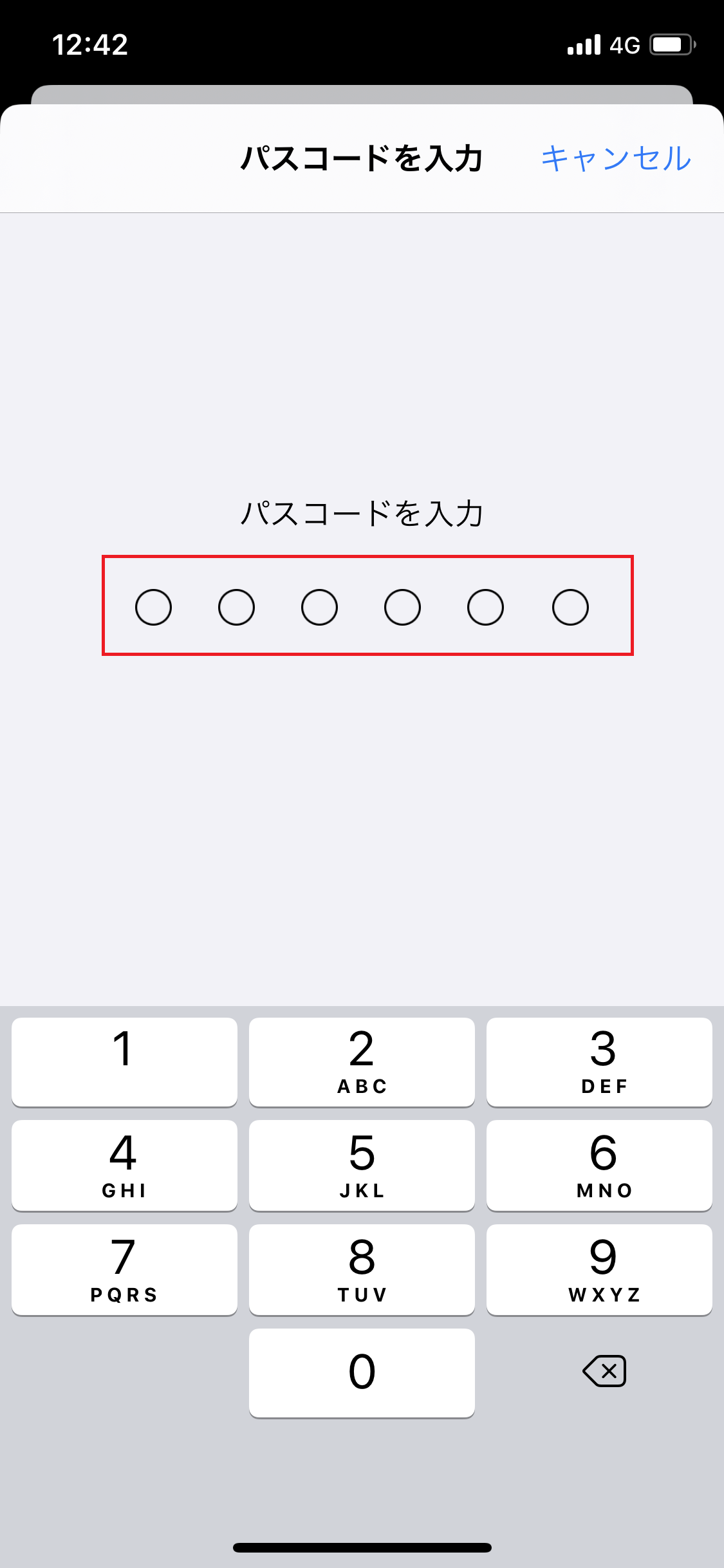
Task: Tap the 9 WXYZ key
Action: (x=599, y=1270)
